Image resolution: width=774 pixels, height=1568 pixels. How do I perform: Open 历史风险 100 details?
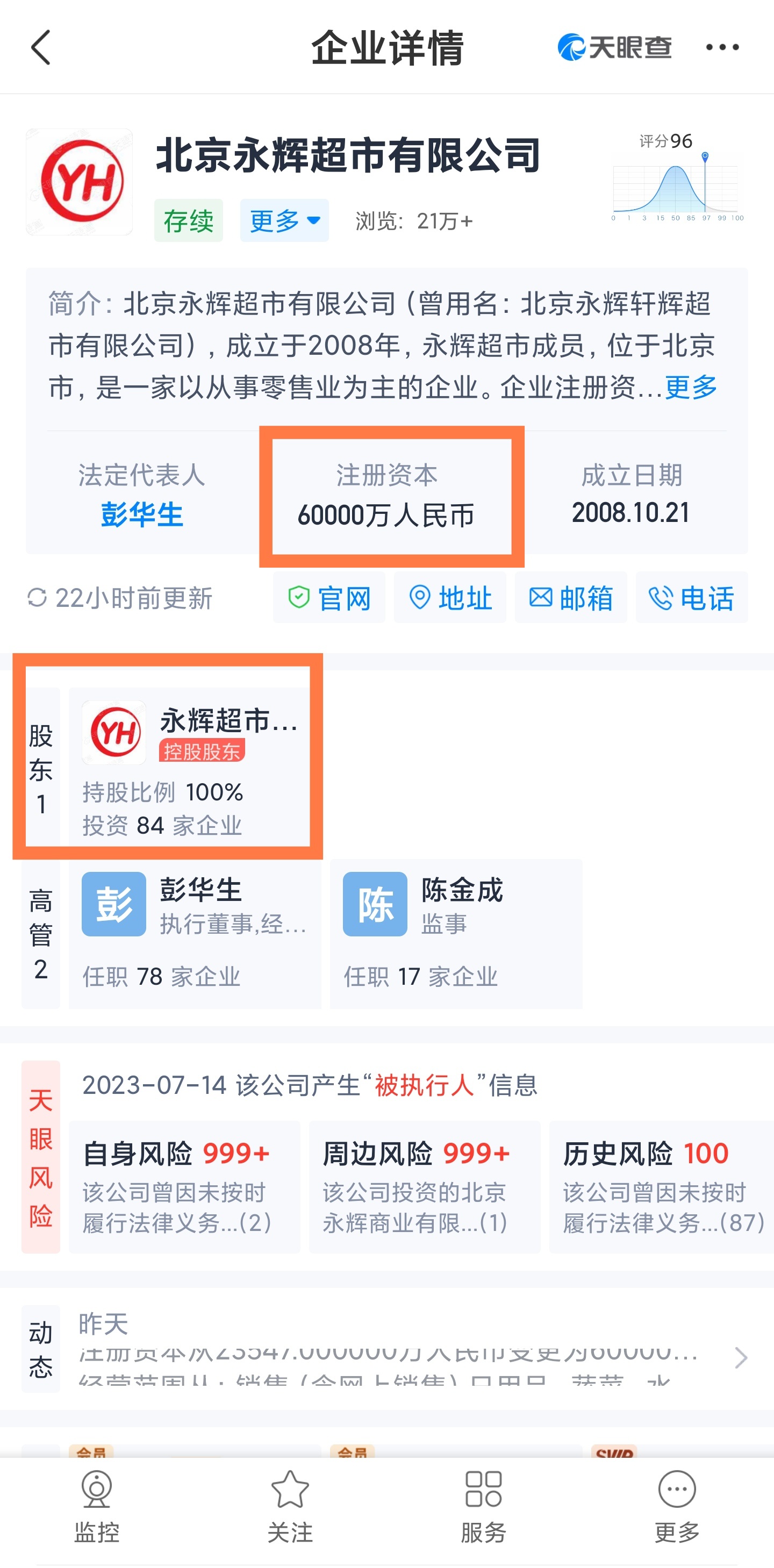661,1186
